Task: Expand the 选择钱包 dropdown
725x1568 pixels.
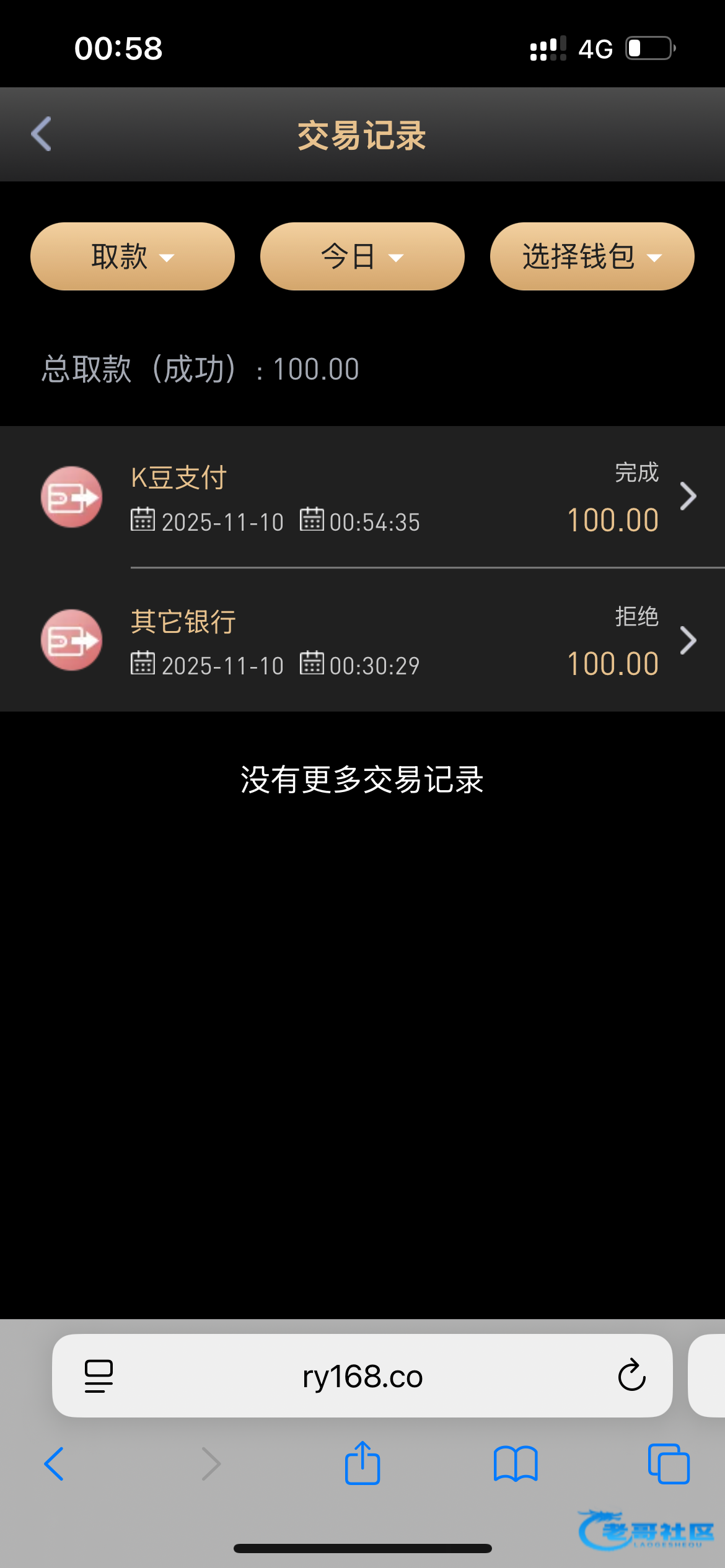Action: click(592, 256)
